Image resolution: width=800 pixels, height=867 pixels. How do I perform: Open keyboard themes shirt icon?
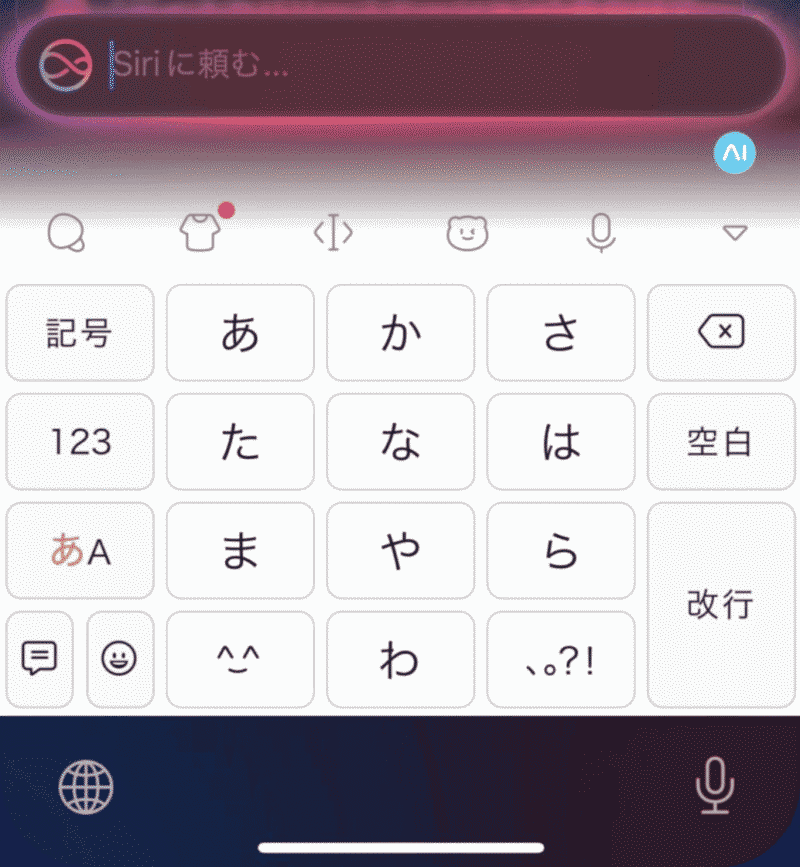[199, 233]
